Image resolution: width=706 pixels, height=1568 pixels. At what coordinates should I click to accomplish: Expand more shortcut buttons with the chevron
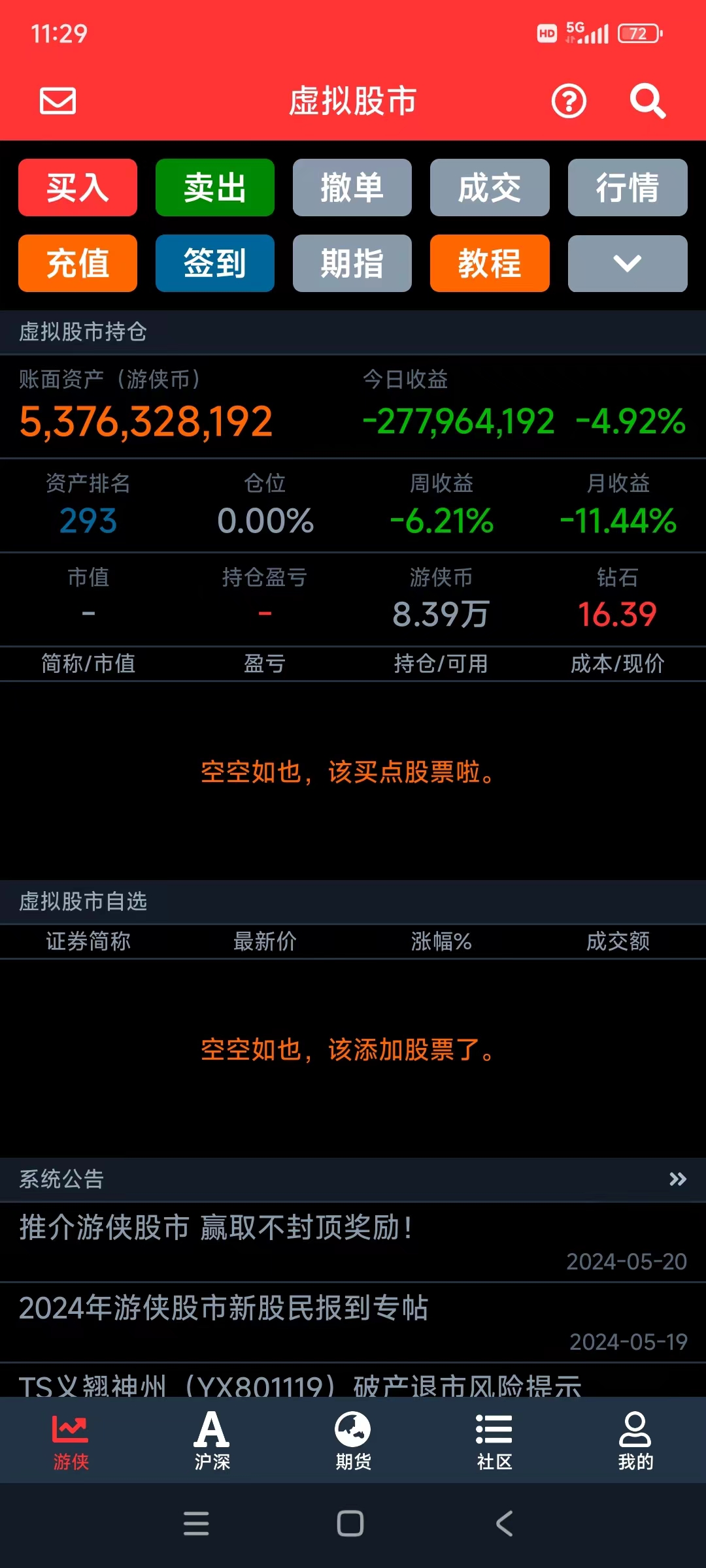click(628, 263)
